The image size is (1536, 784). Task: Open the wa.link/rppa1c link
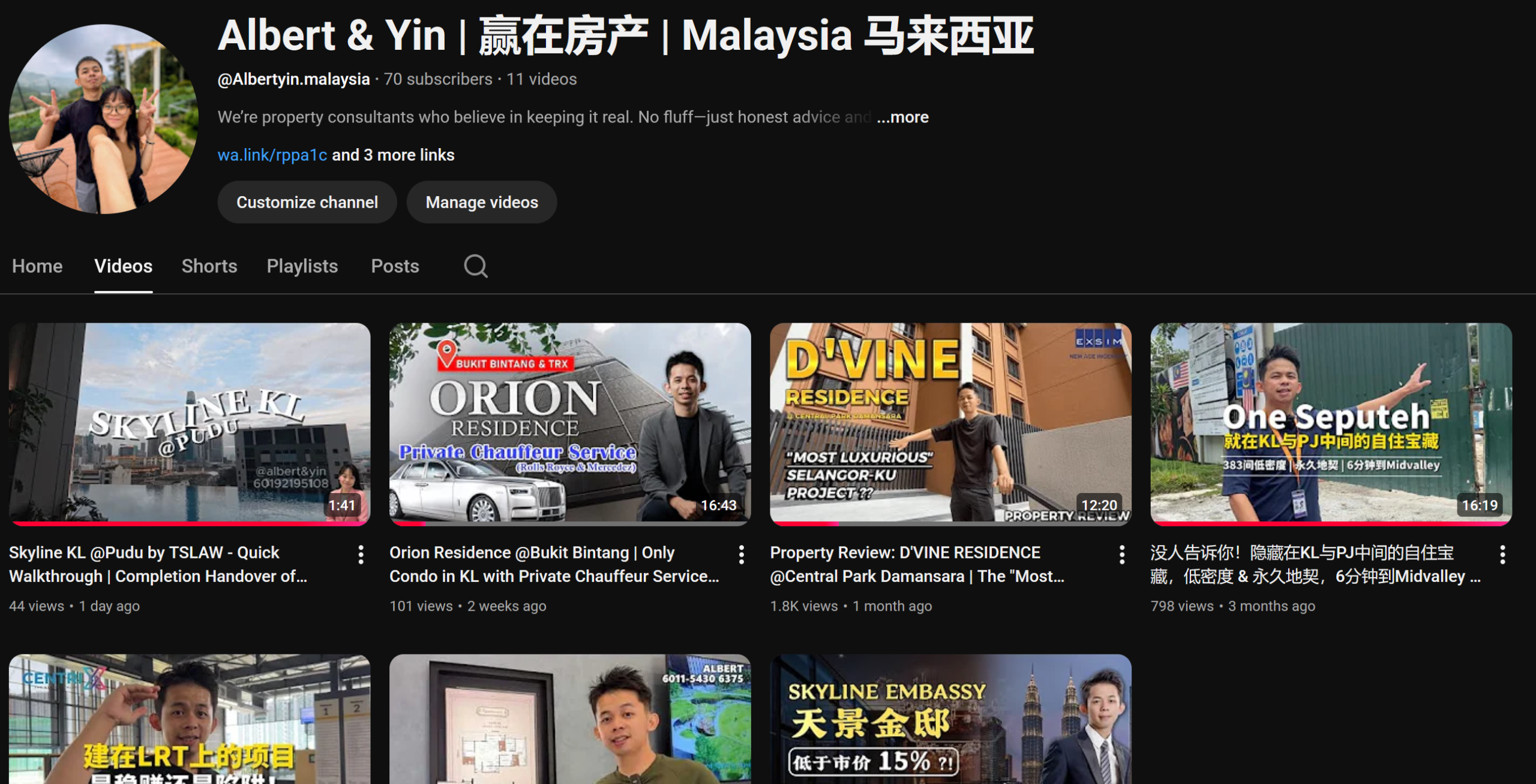tap(272, 155)
